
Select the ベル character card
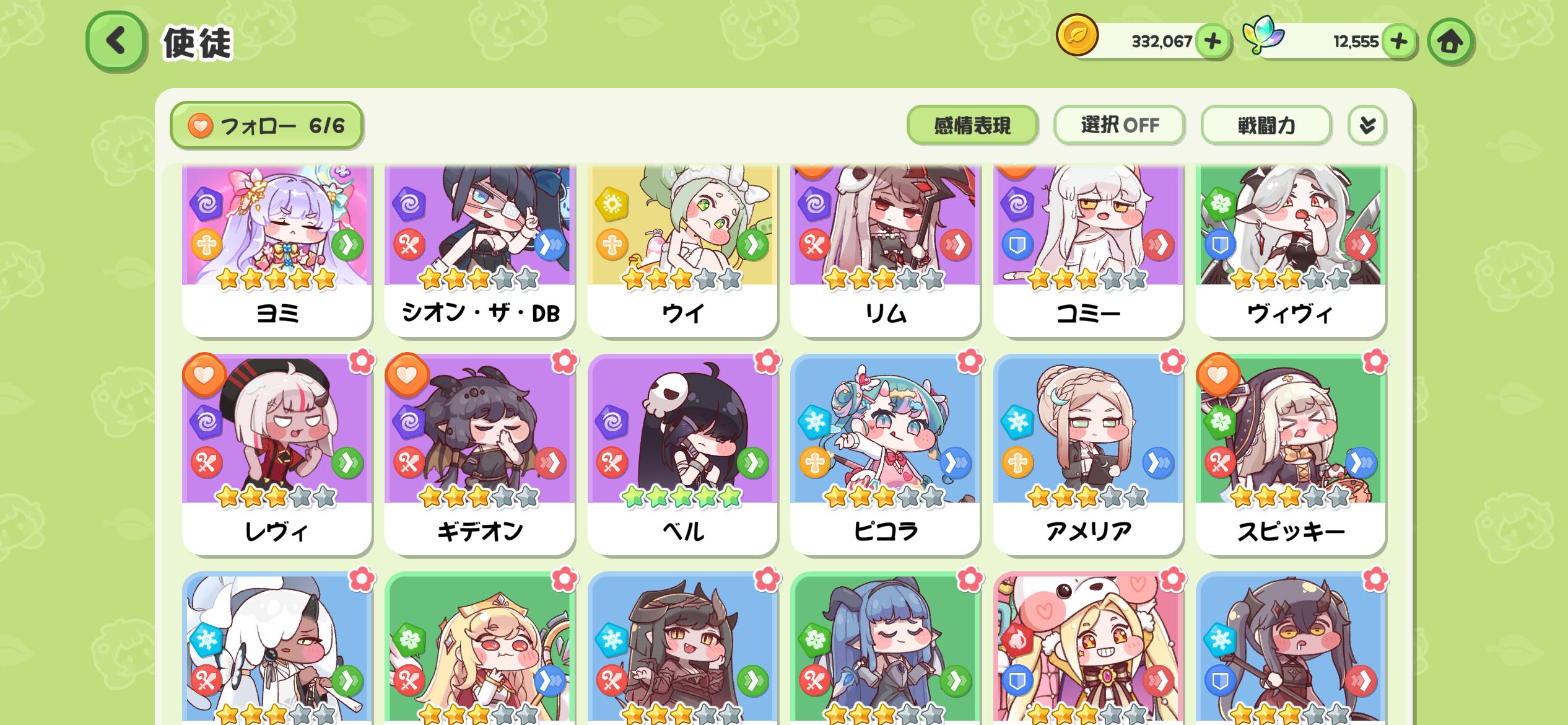click(682, 455)
